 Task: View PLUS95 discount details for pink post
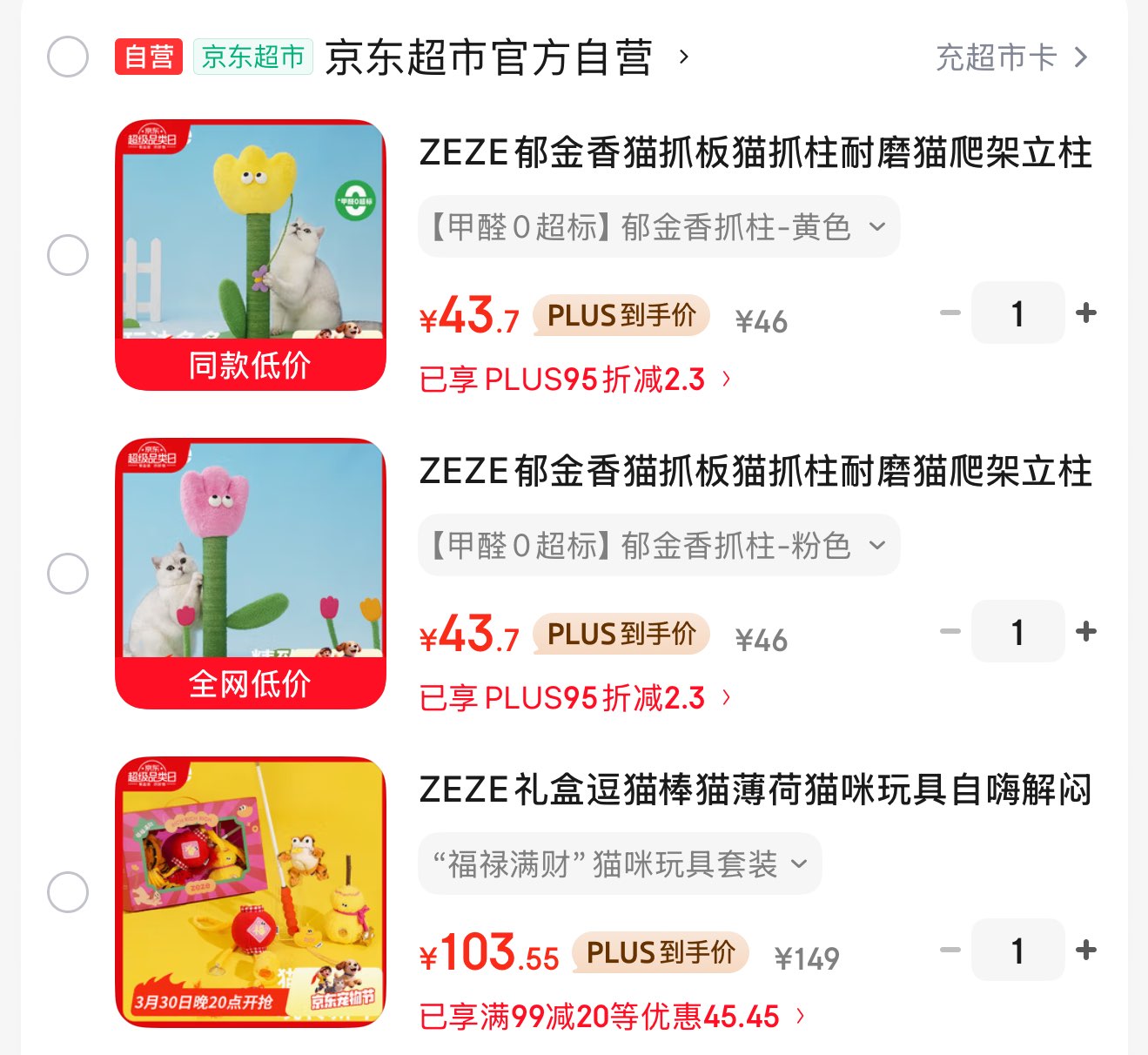tap(574, 698)
